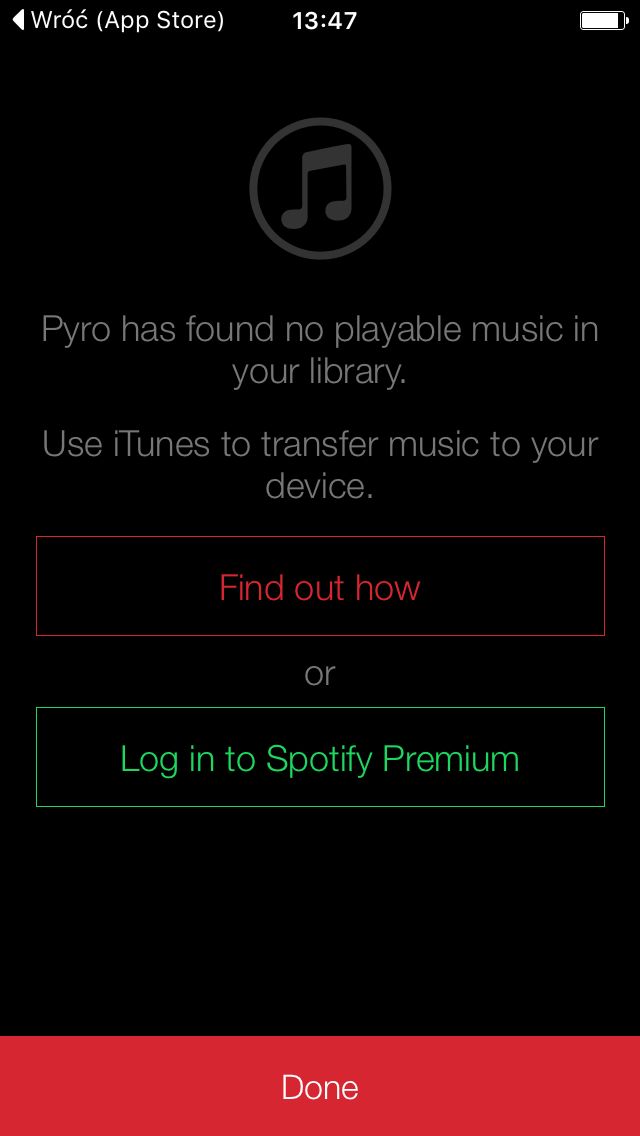Log in to Spotify Premium
This screenshot has height=1136, width=640.
click(x=320, y=757)
